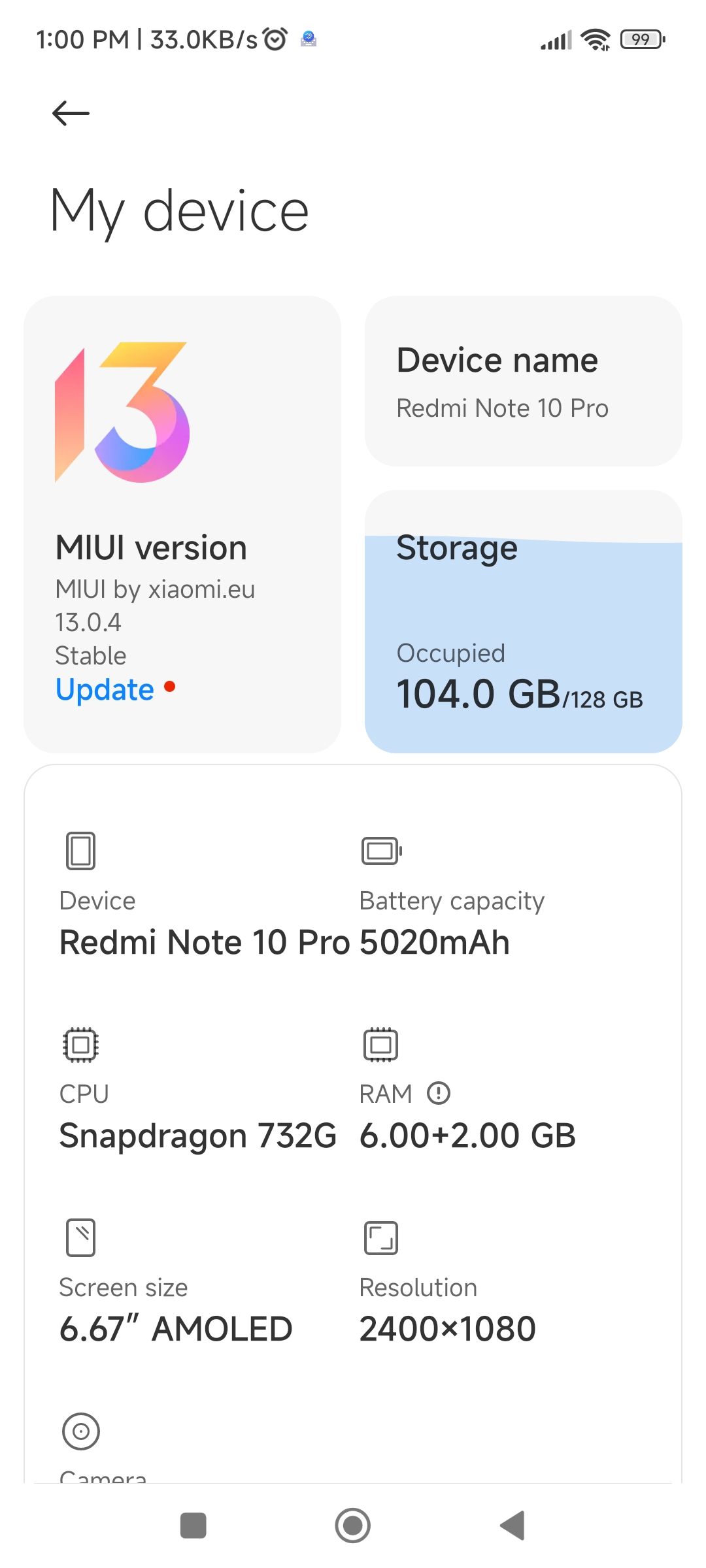Tap the info icon beside RAM
The width and height of the screenshot is (706, 1568).
coord(439,1093)
